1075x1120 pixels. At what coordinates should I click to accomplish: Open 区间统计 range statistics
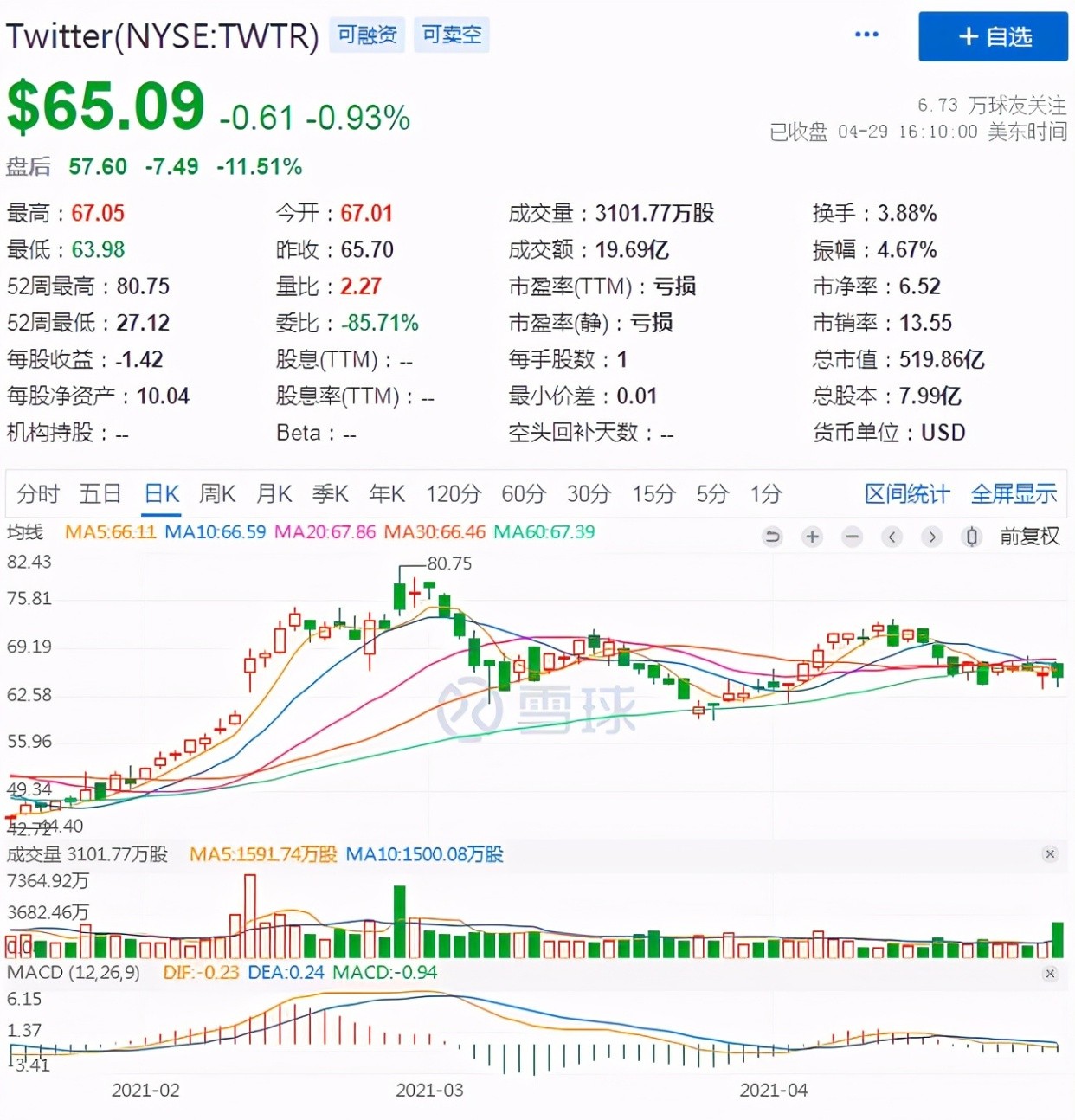point(907,494)
